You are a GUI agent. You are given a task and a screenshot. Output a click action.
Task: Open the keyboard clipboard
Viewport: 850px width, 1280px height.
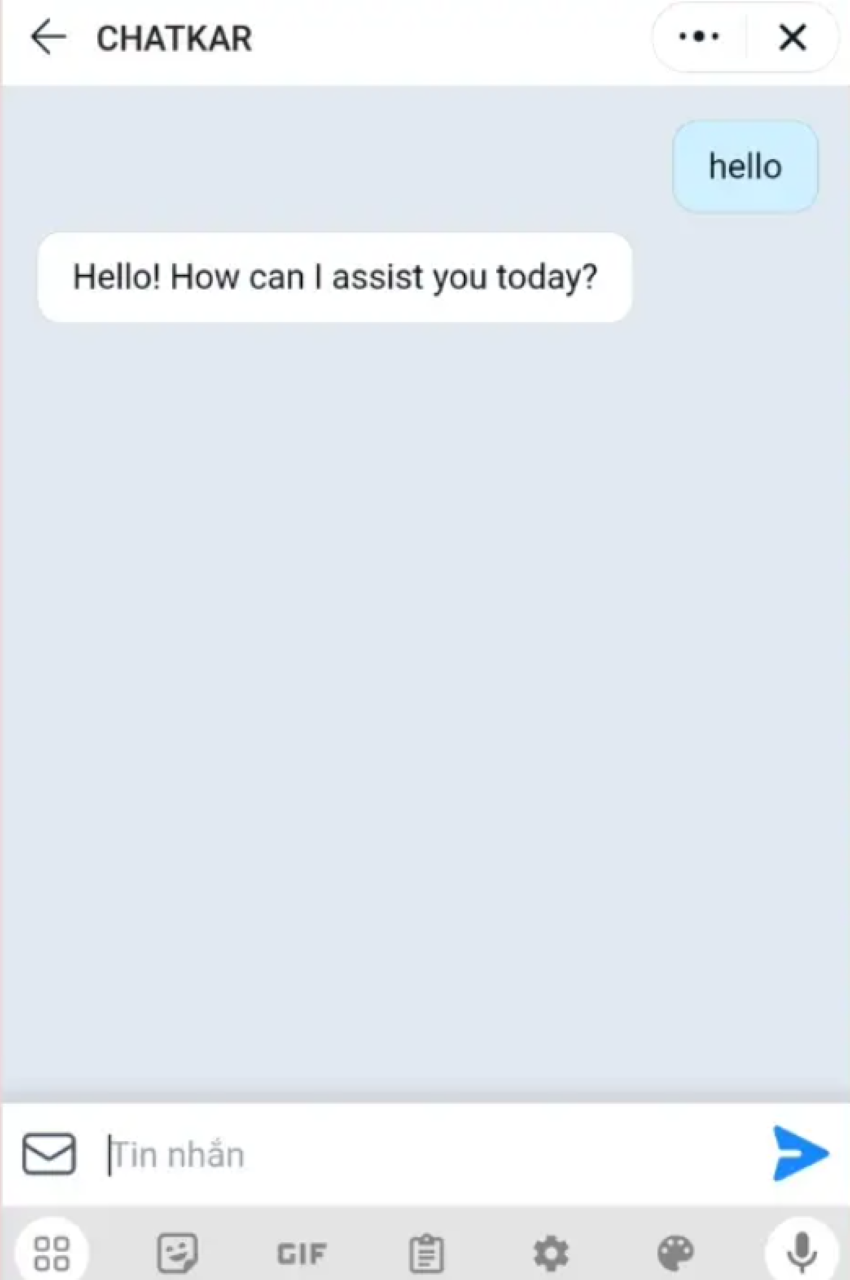(427, 1253)
